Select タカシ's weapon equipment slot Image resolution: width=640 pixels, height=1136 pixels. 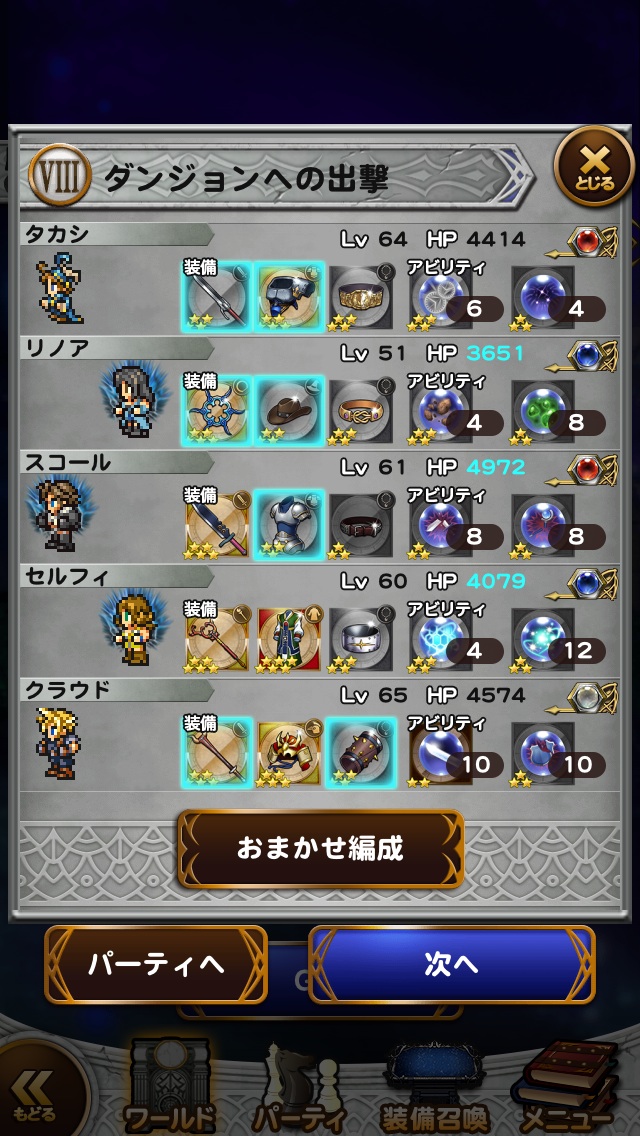coord(215,297)
